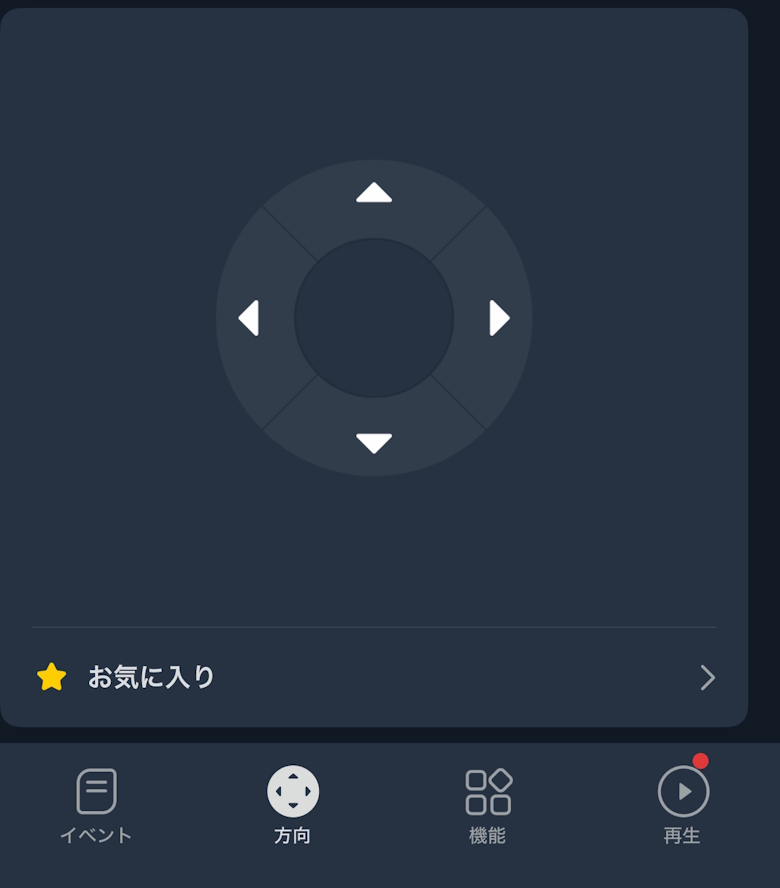This screenshot has height=888, width=780.
Task: Go to the 再生 playback tab
Action: pyautogui.click(x=683, y=805)
